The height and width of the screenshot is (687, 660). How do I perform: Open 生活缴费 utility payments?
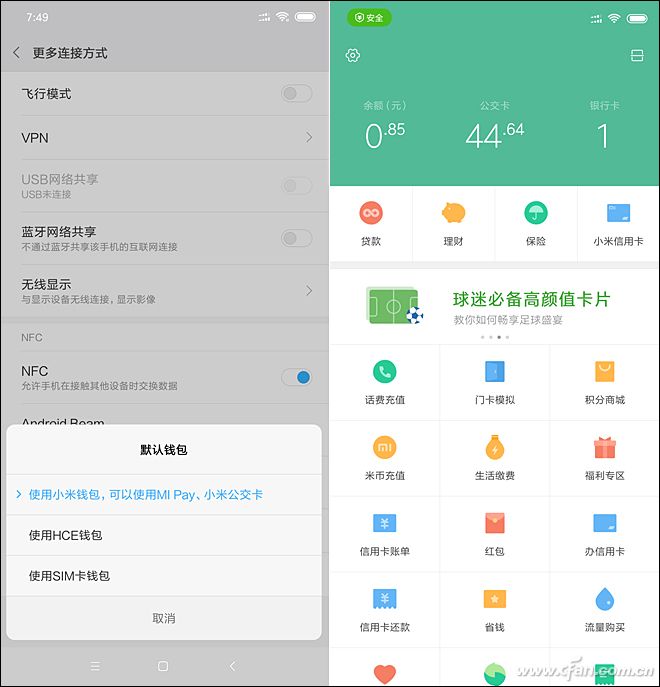coord(495,458)
